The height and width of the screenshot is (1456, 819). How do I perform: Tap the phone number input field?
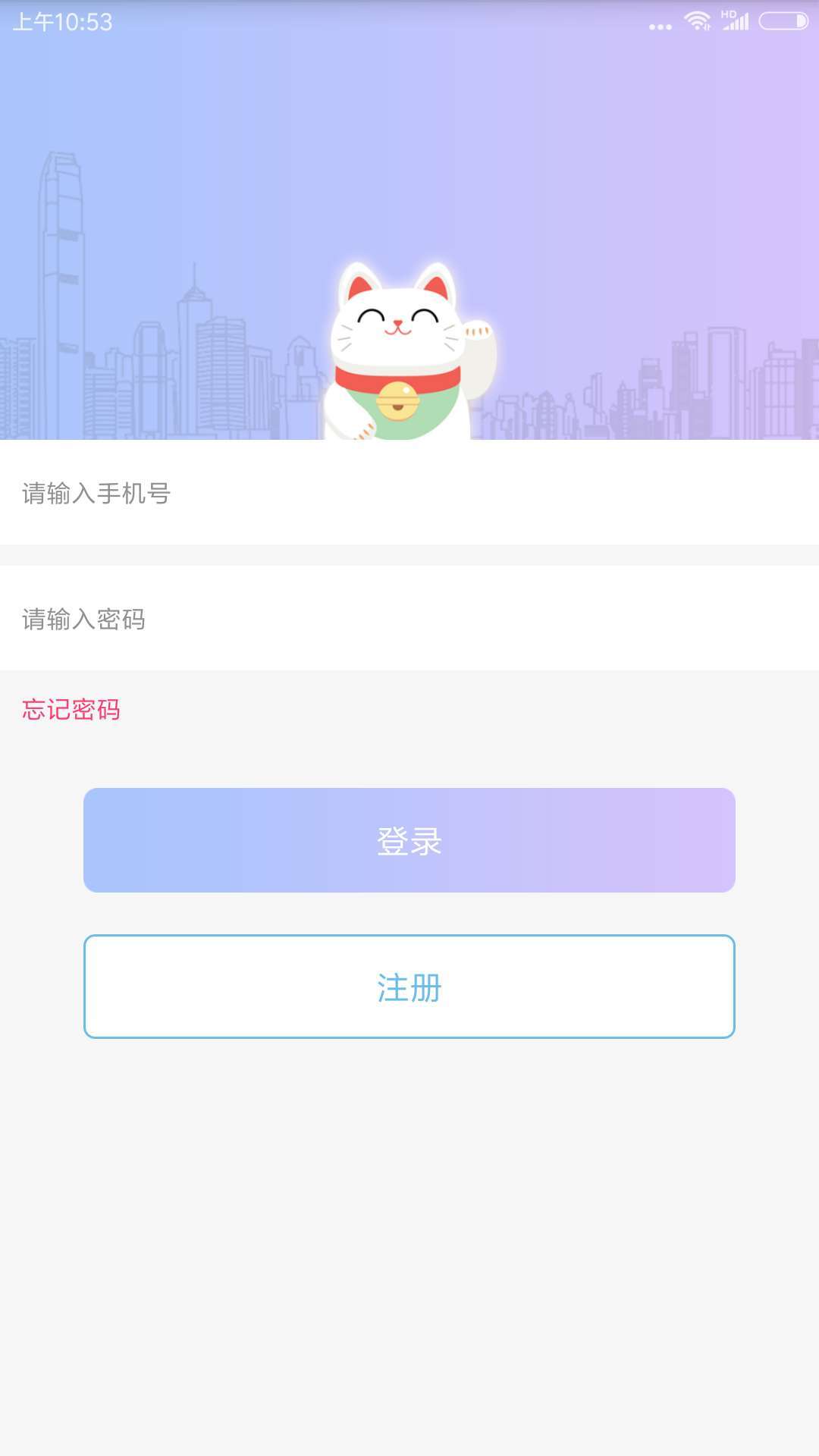pyautogui.click(x=409, y=493)
